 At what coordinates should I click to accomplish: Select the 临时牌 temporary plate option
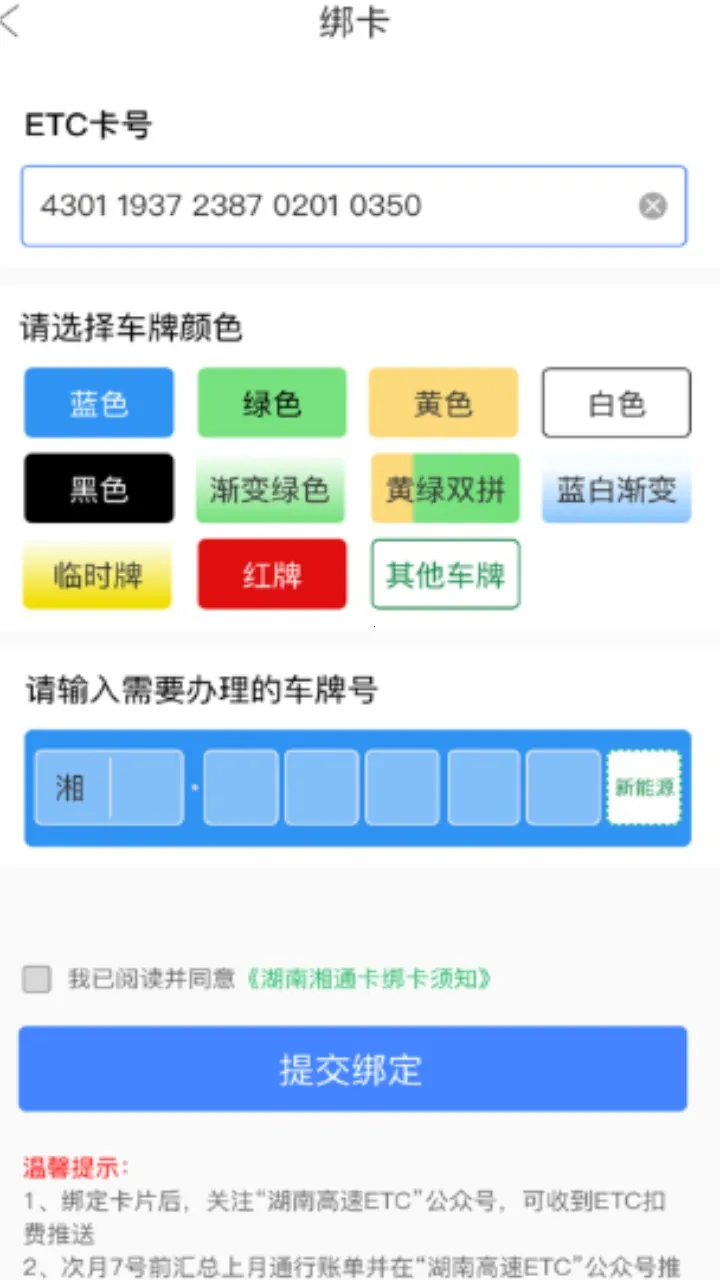(x=98, y=575)
